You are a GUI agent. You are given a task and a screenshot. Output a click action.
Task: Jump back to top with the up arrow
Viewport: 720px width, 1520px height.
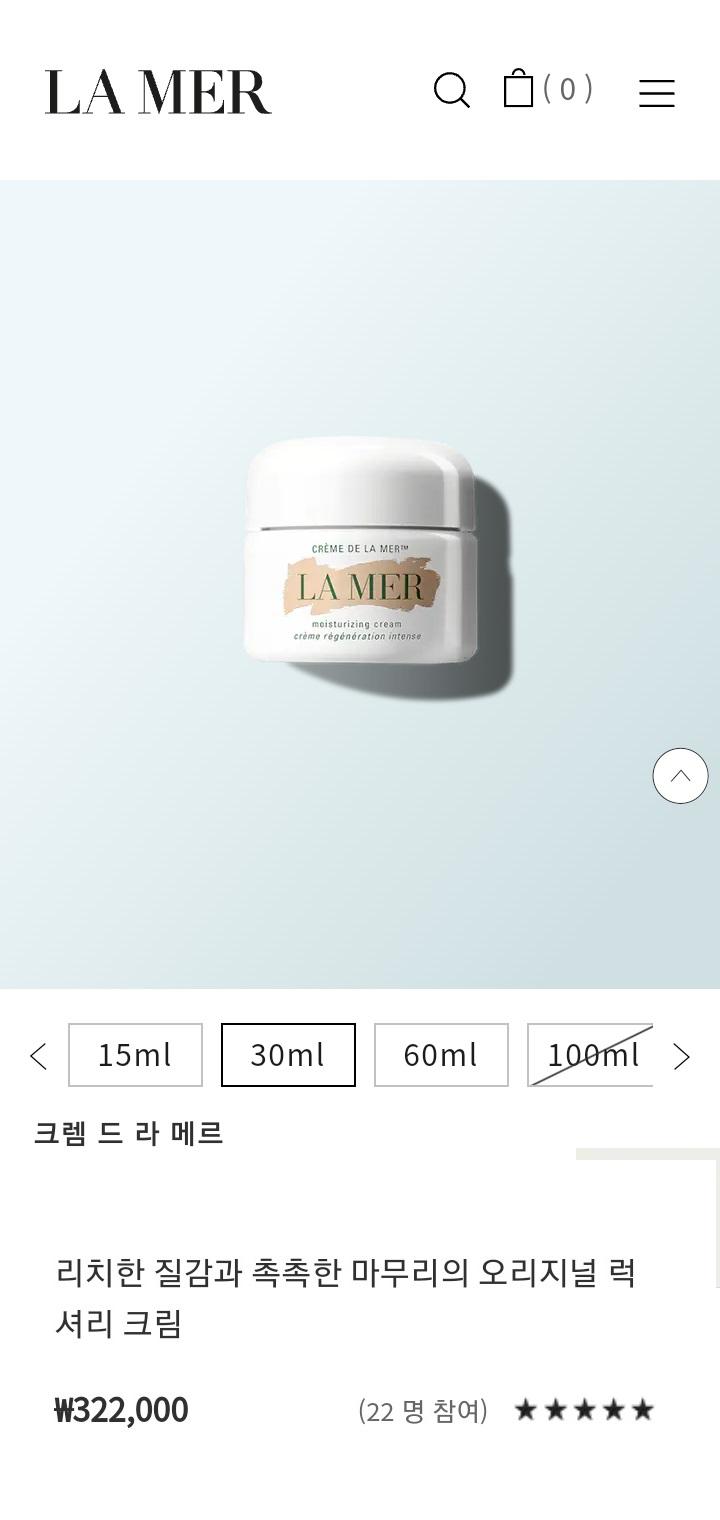tap(680, 776)
